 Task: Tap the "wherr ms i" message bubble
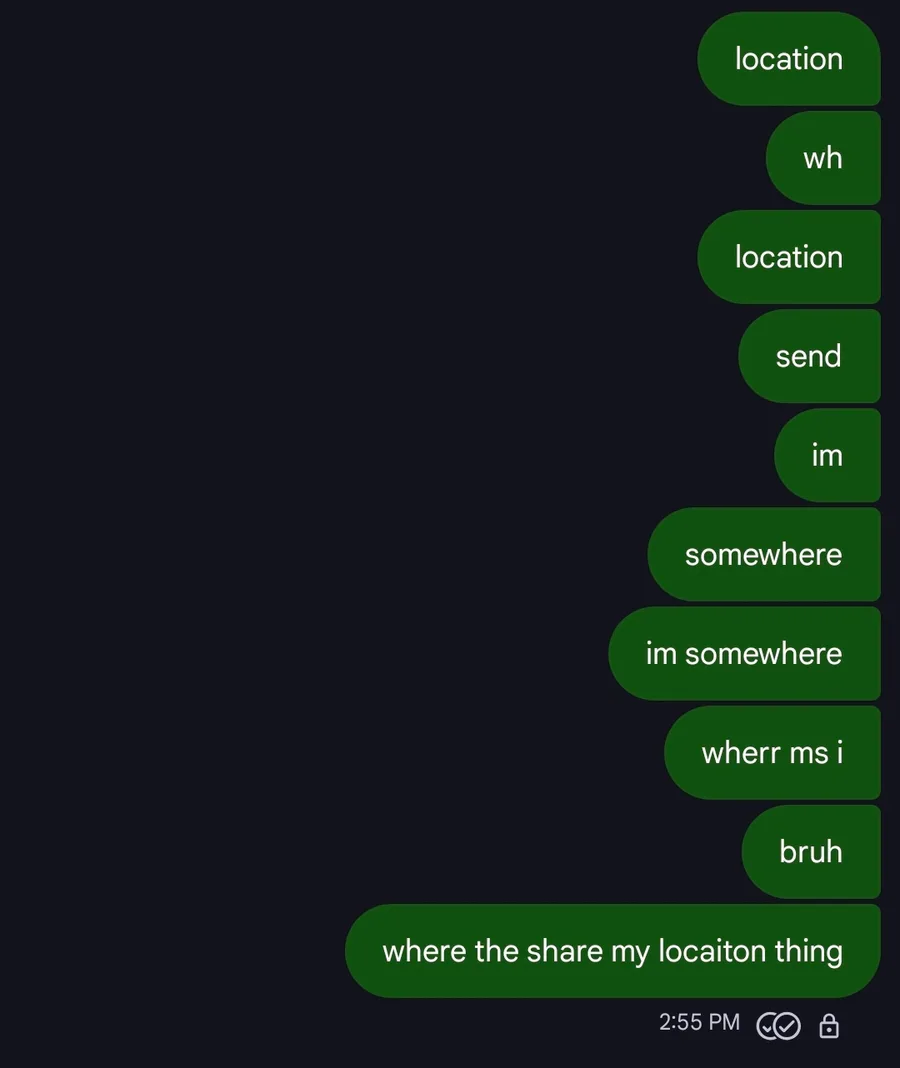[x=772, y=753]
